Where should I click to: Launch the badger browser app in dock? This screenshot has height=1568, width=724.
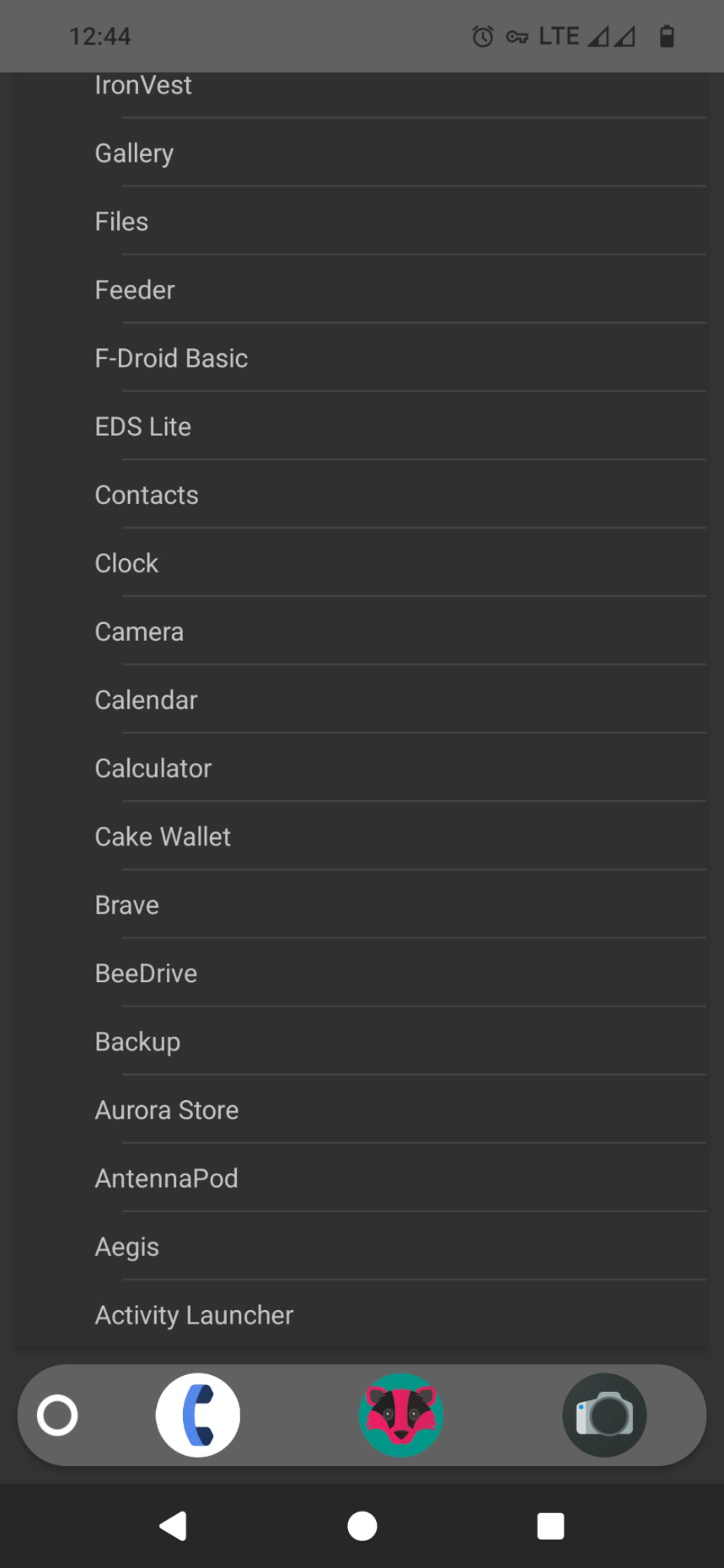tap(401, 1415)
